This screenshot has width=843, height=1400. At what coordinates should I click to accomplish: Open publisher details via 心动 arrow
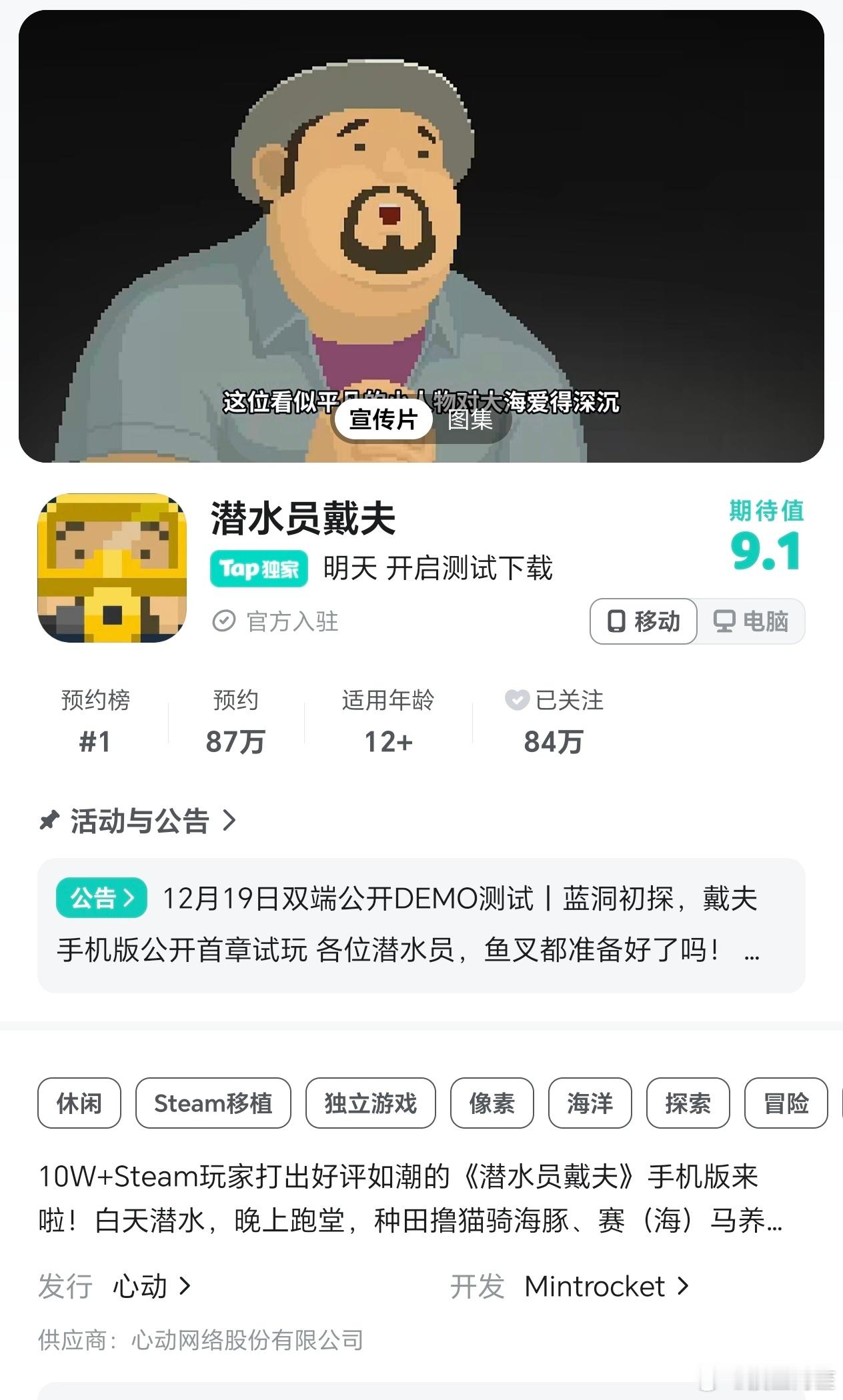click(152, 1287)
